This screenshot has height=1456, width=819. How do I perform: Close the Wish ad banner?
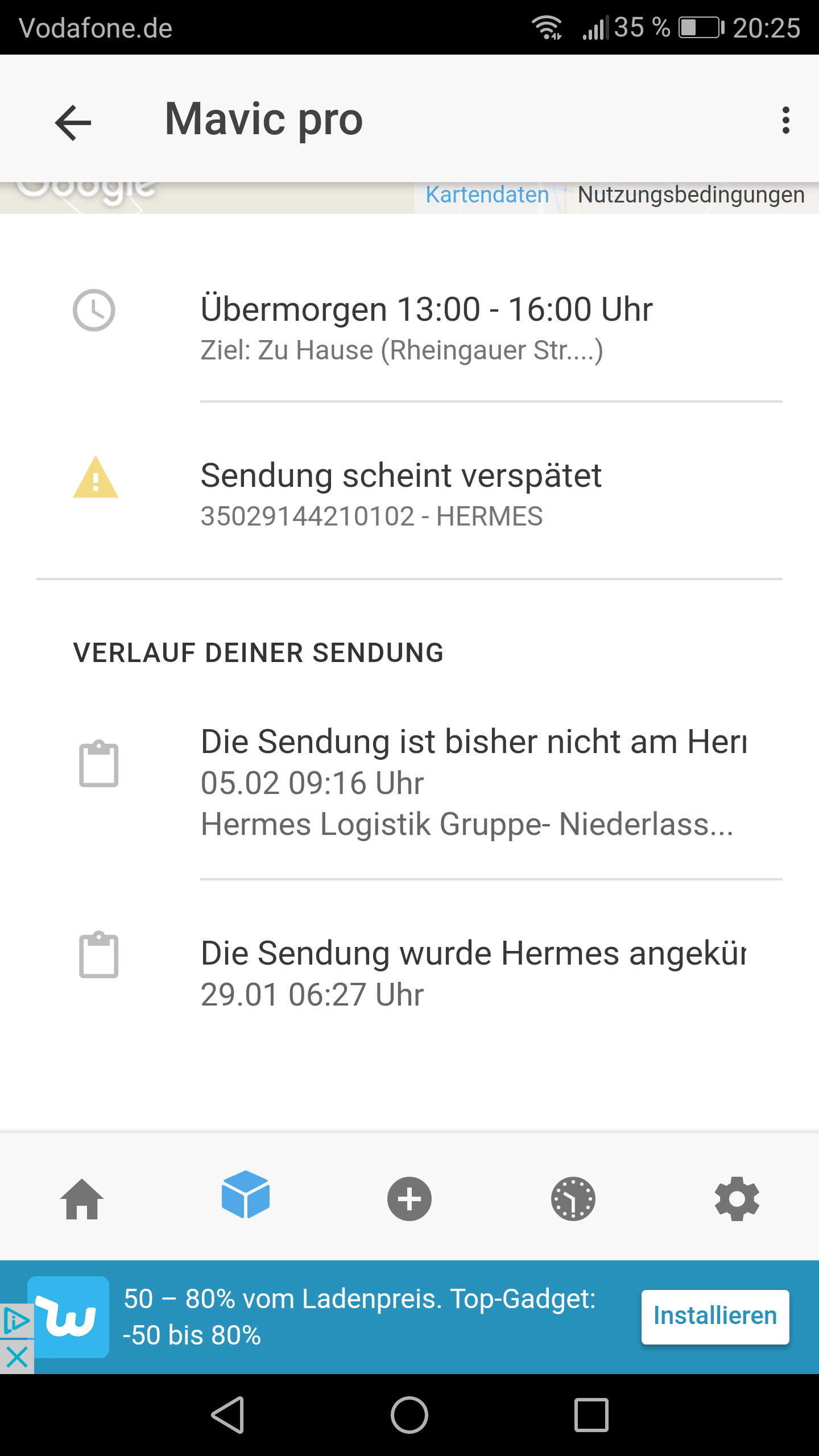(17, 1357)
